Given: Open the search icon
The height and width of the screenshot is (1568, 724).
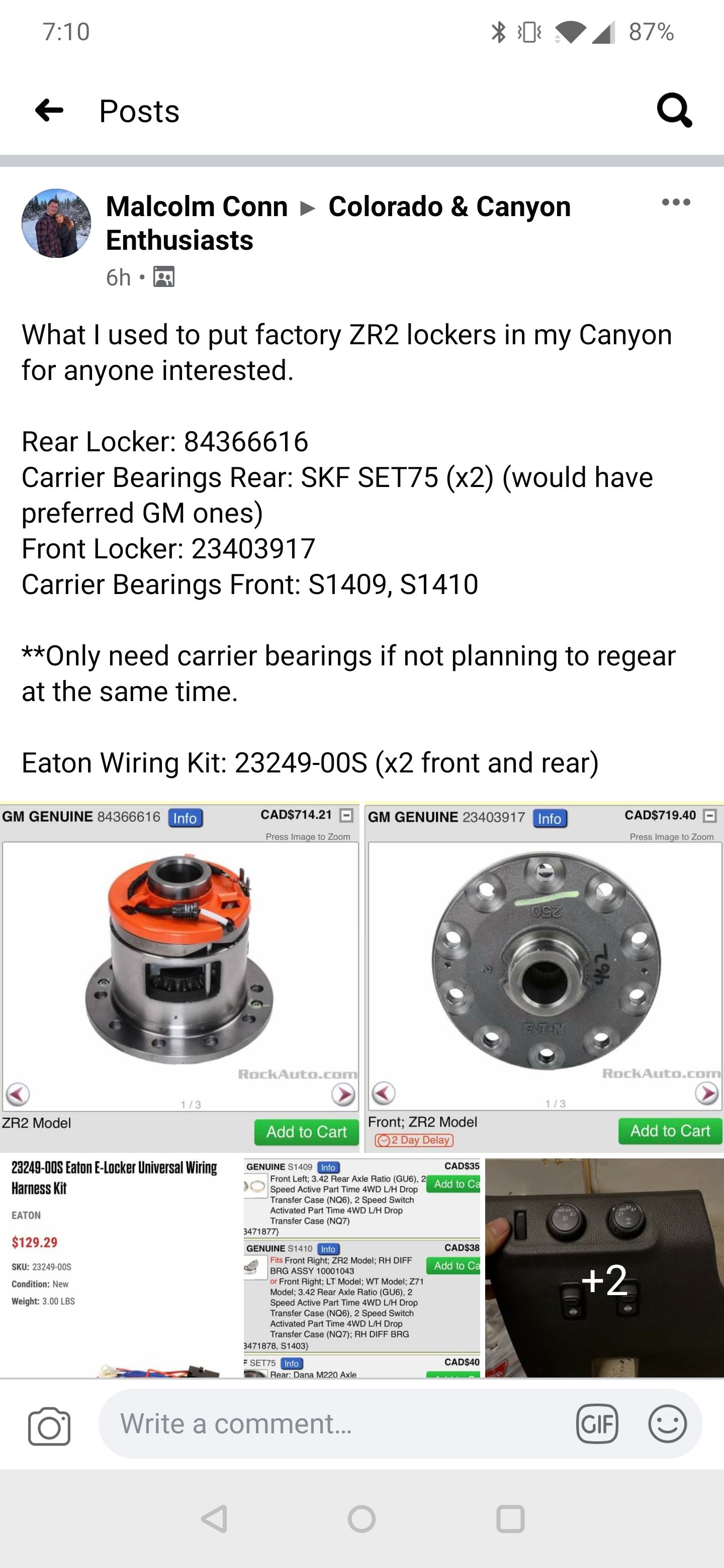Looking at the screenshot, I should (x=673, y=111).
